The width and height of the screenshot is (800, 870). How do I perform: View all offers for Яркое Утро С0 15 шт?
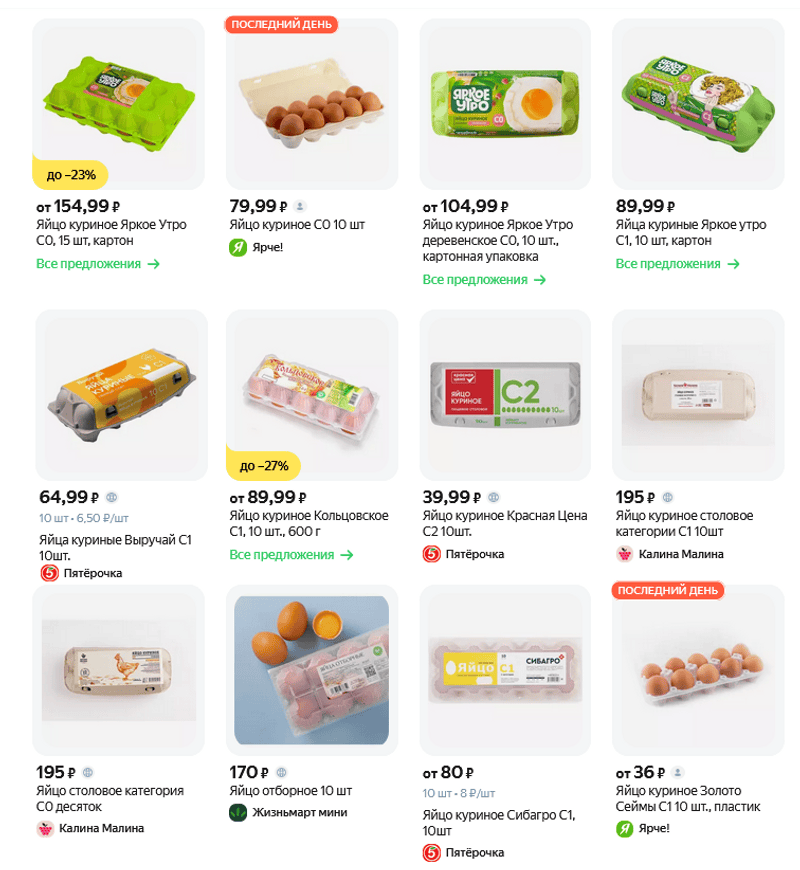(x=98, y=264)
